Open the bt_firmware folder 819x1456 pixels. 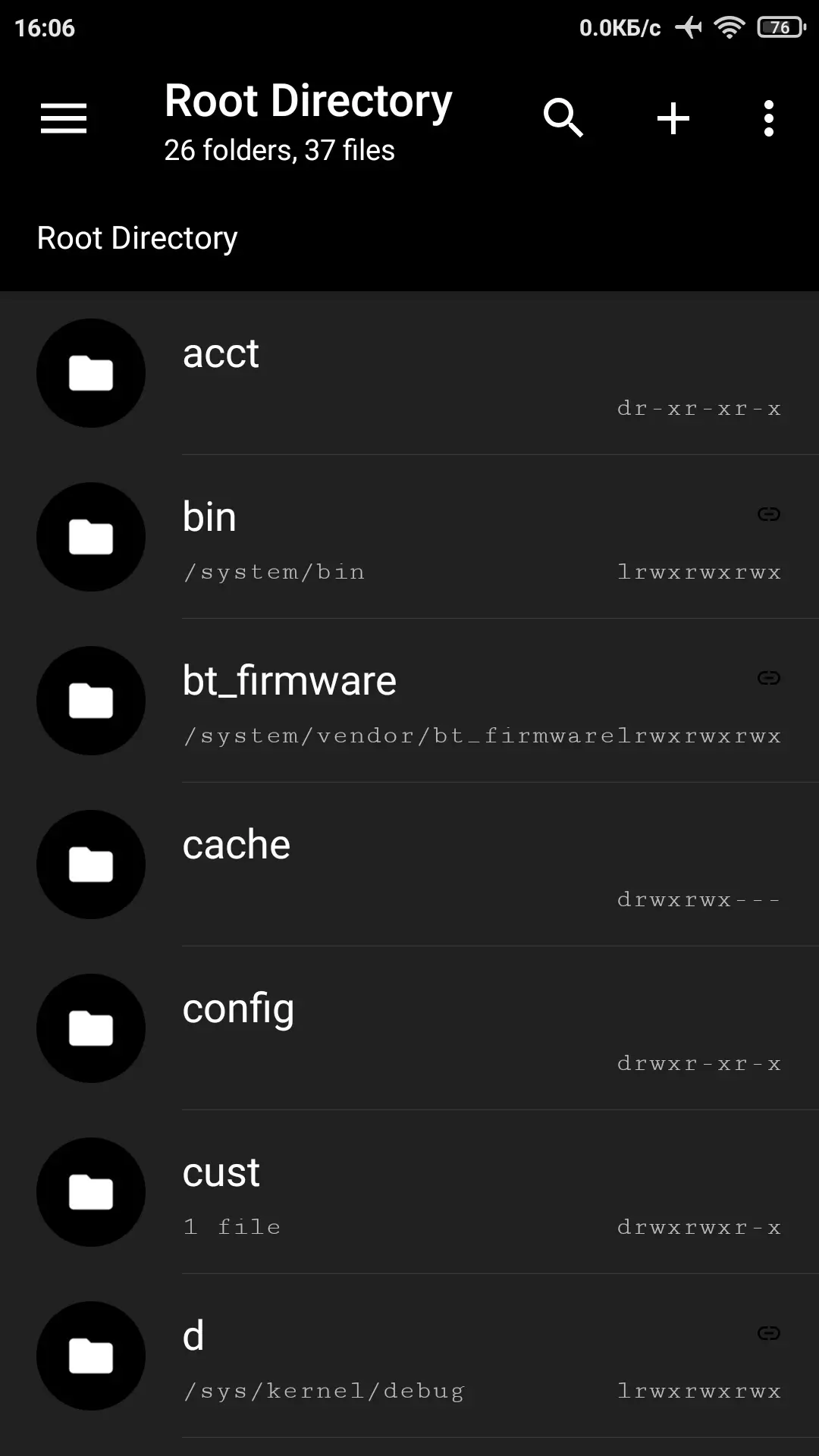point(409,701)
